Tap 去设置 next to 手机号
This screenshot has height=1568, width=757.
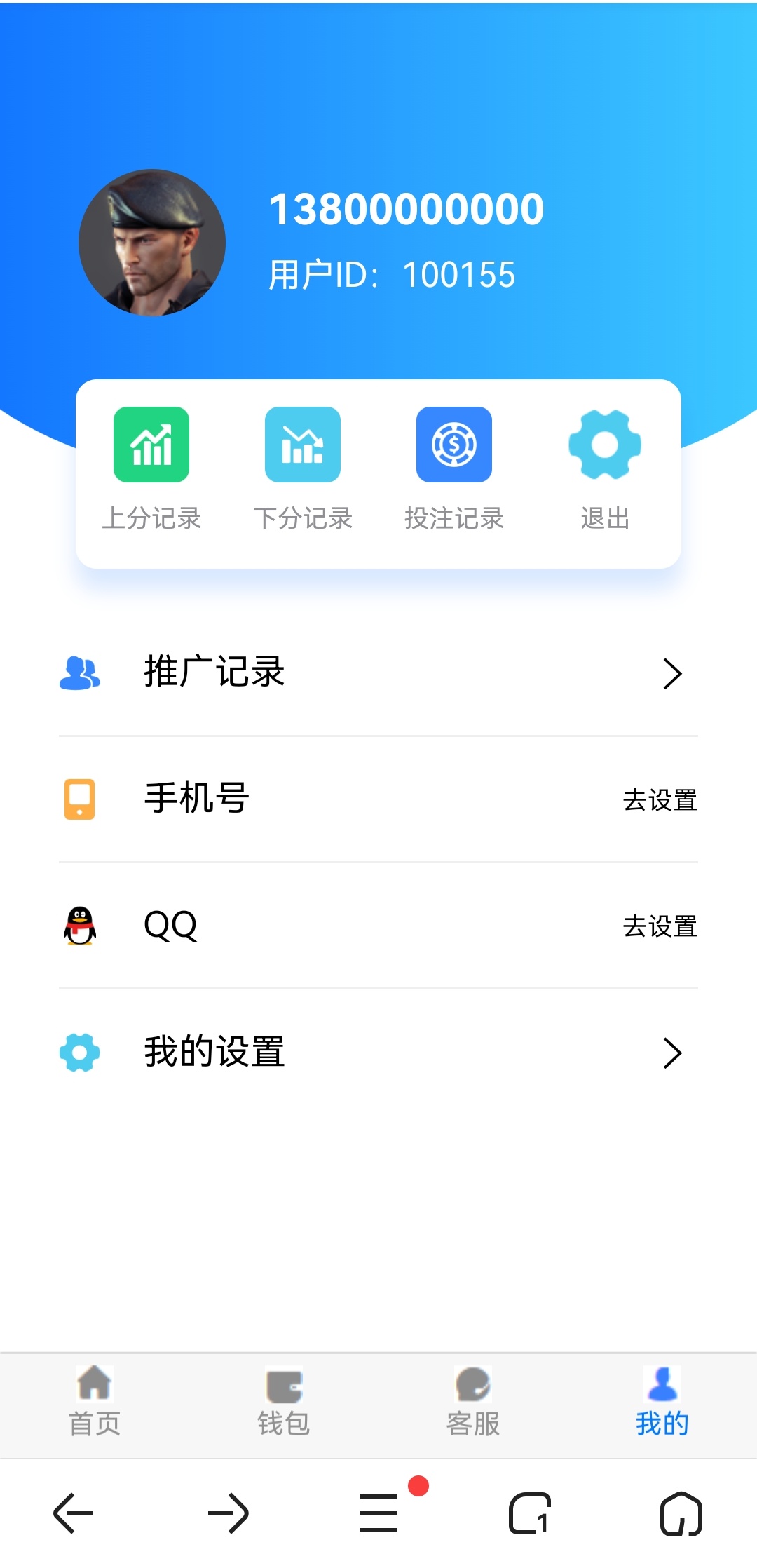pos(660,800)
